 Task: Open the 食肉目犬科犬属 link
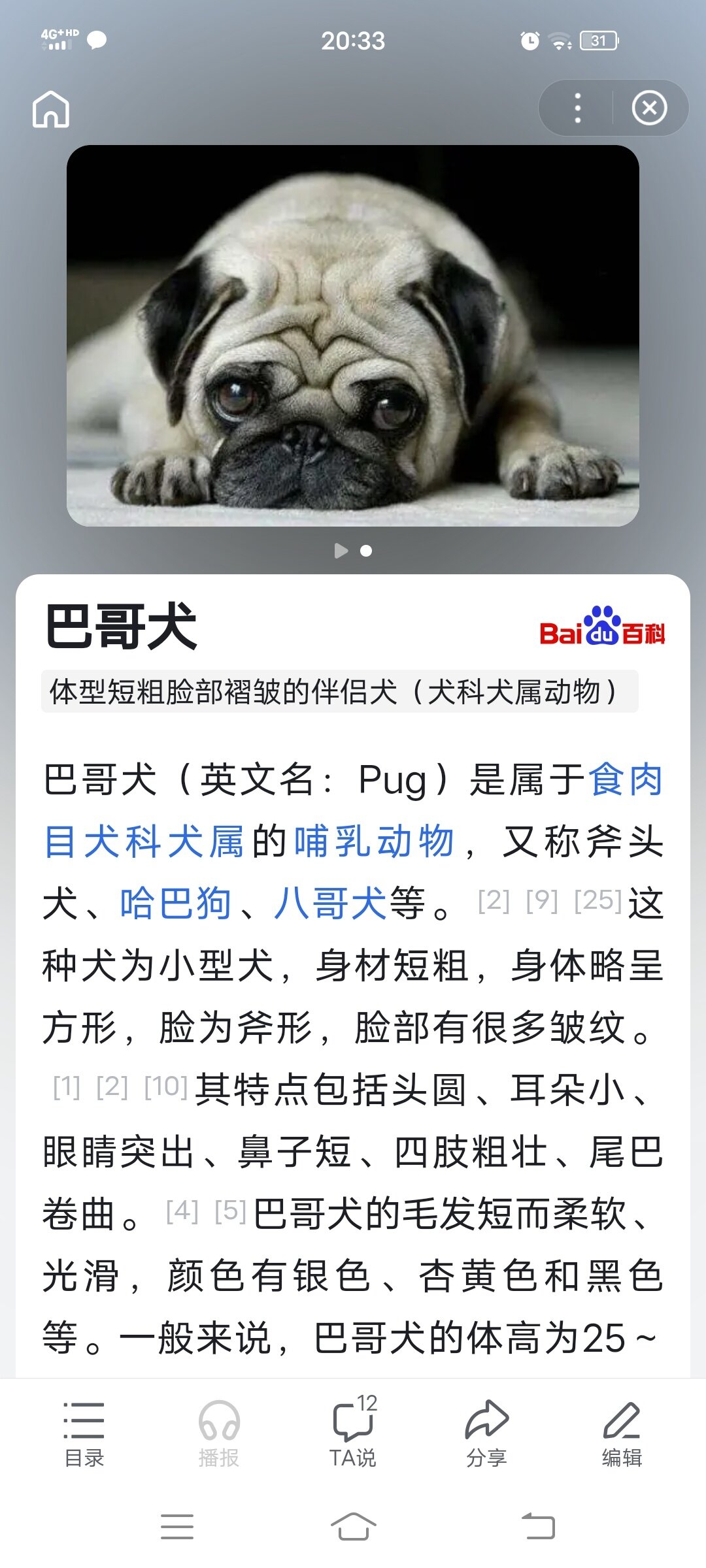click(353, 810)
